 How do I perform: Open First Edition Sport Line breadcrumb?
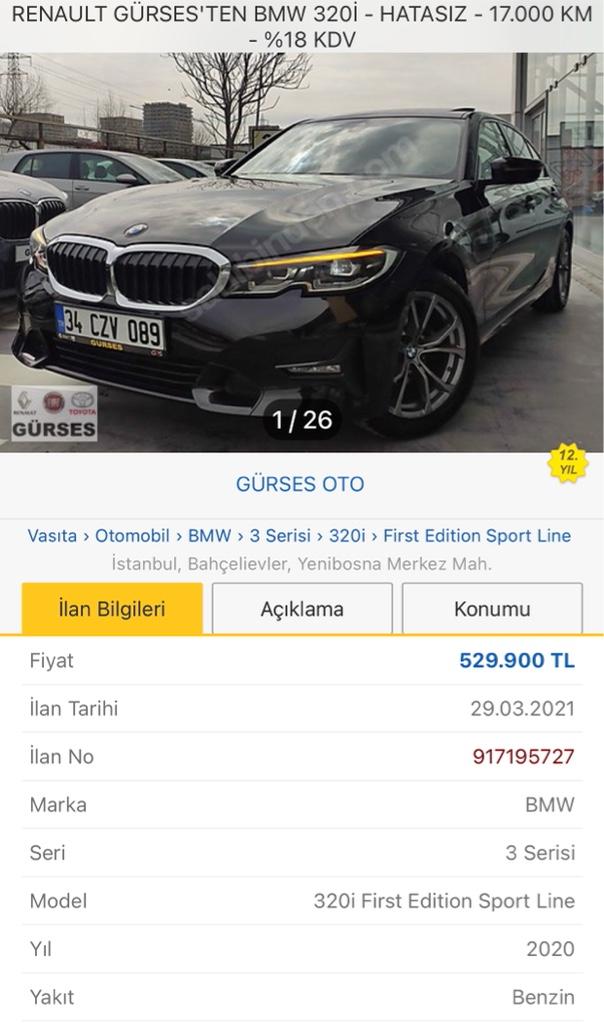477,536
